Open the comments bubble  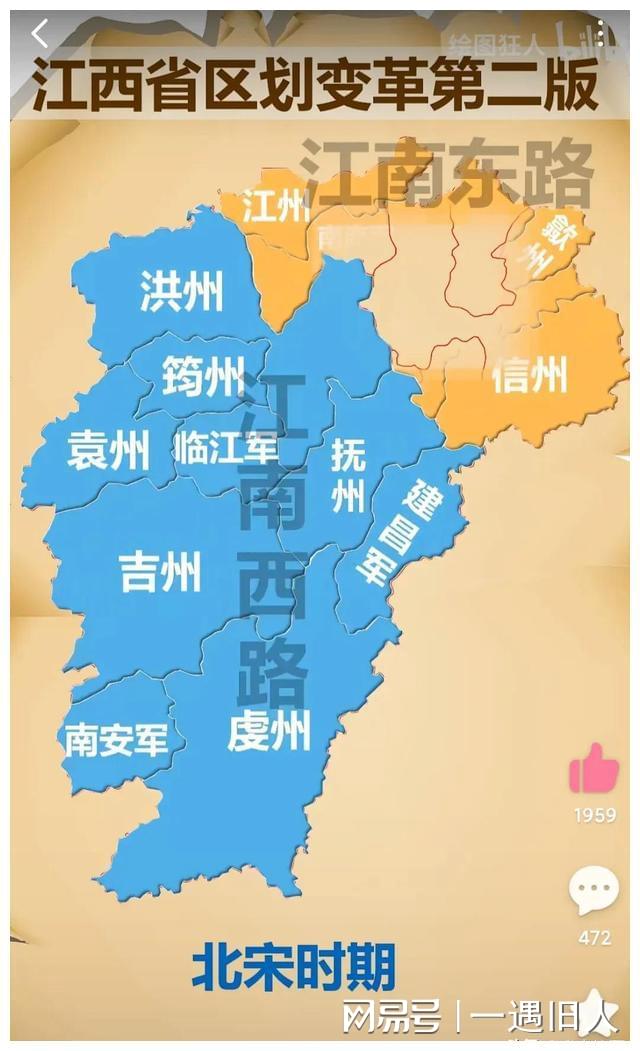click(594, 889)
